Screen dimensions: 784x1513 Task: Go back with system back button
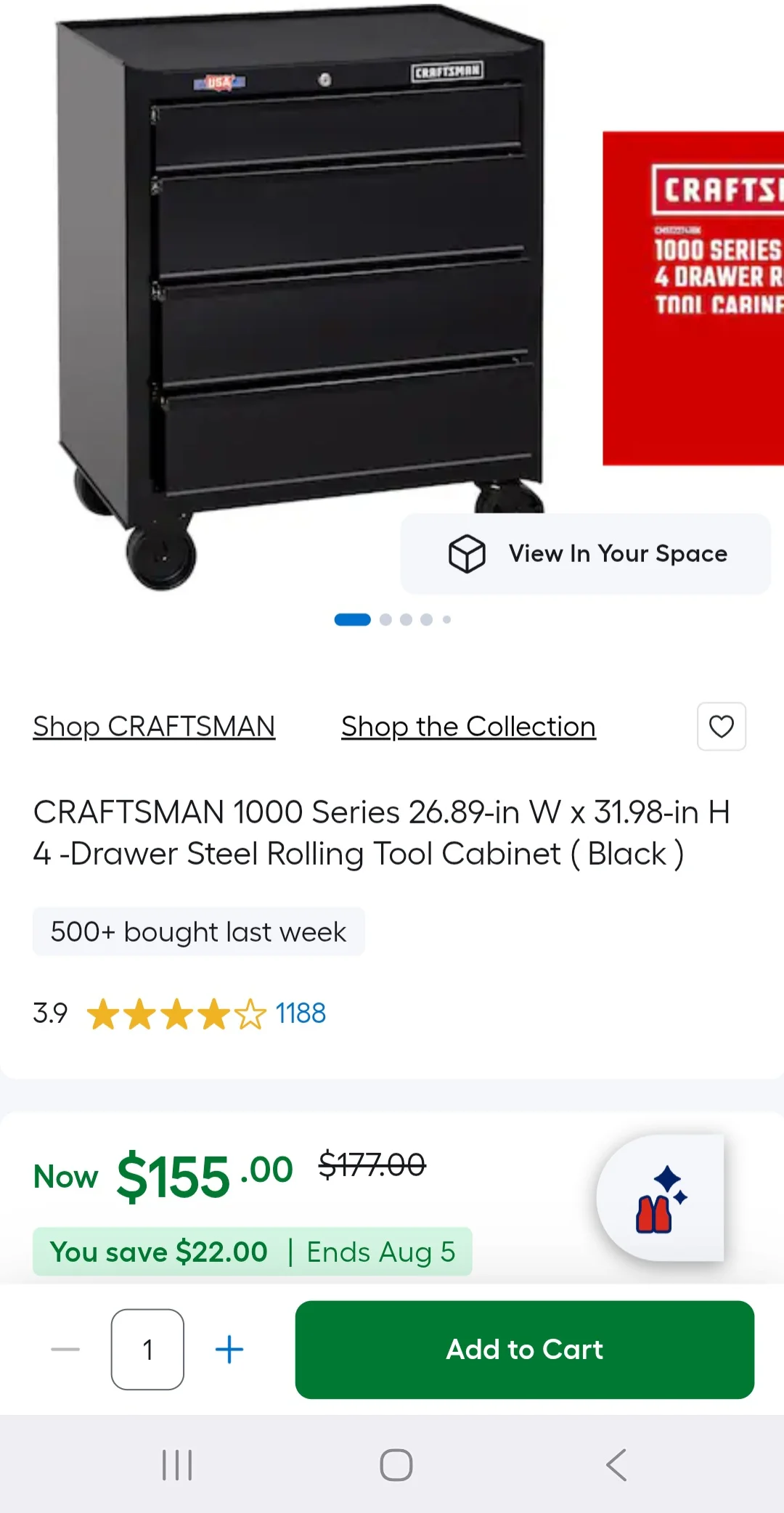[616, 1465]
